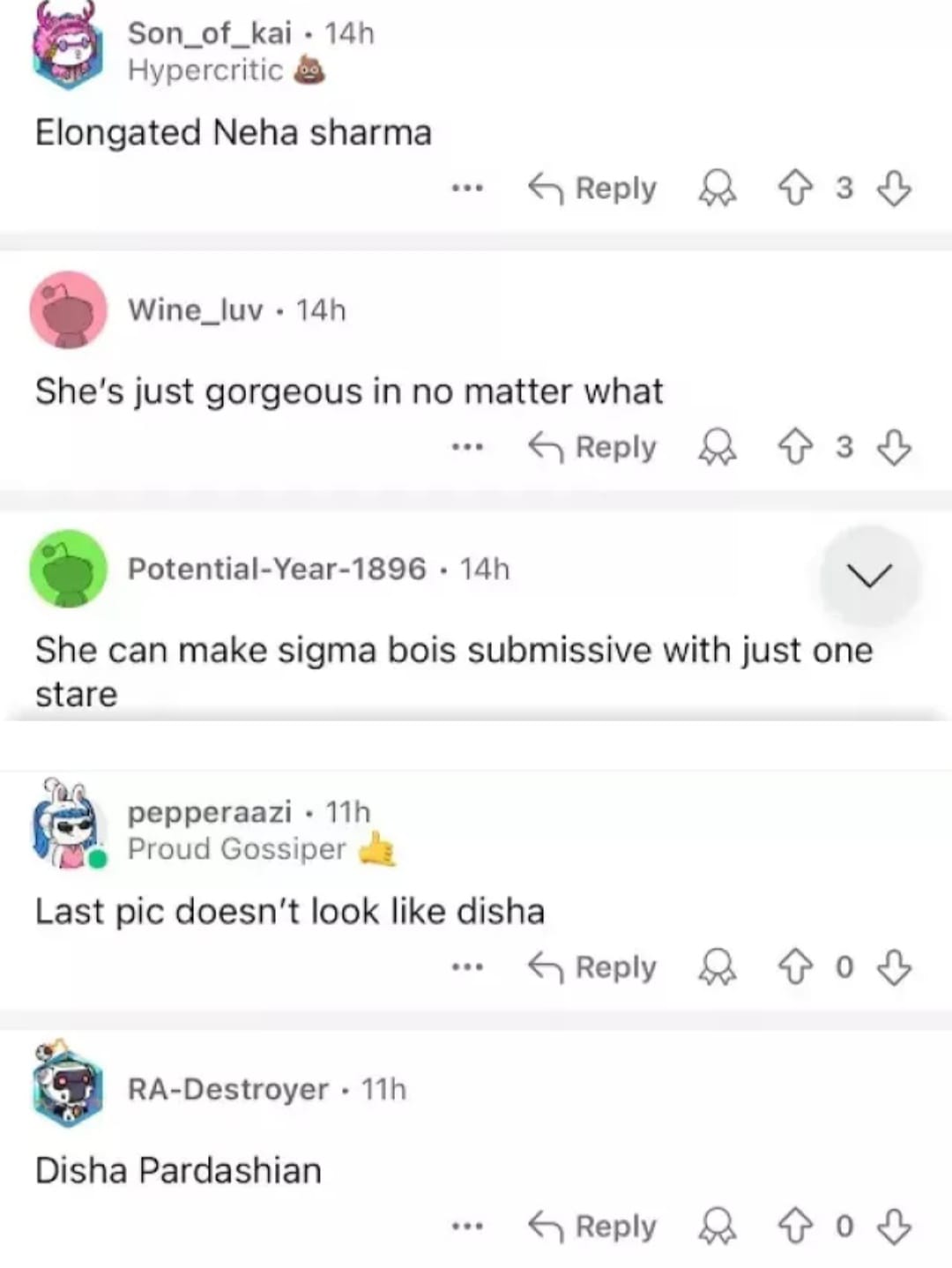Open overflow menu on Wine_luv's comment
Viewport: 952px width, 1268px height.
click(466, 447)
